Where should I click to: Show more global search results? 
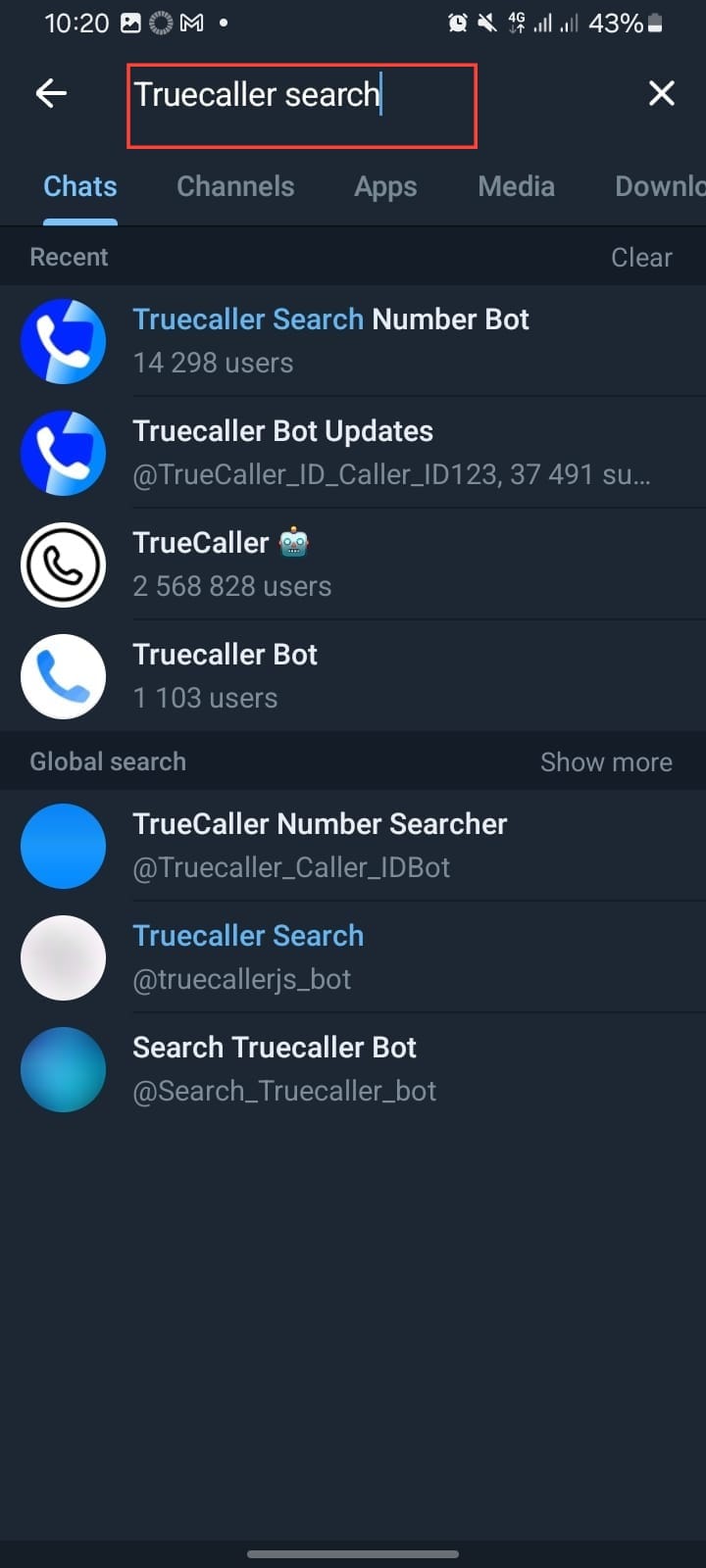pos(606,762)
